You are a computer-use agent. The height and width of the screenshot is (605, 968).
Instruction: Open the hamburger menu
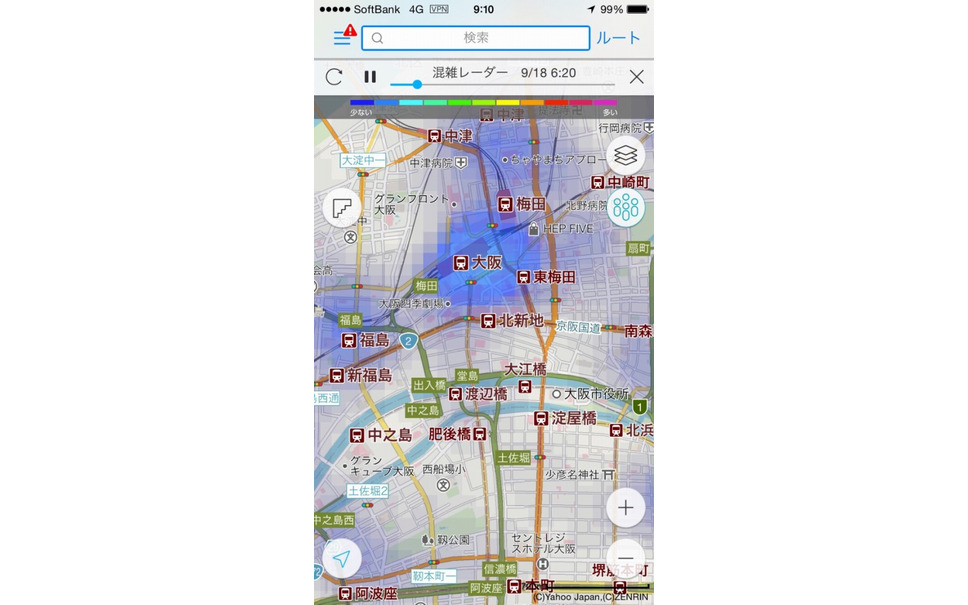point(342,38)
